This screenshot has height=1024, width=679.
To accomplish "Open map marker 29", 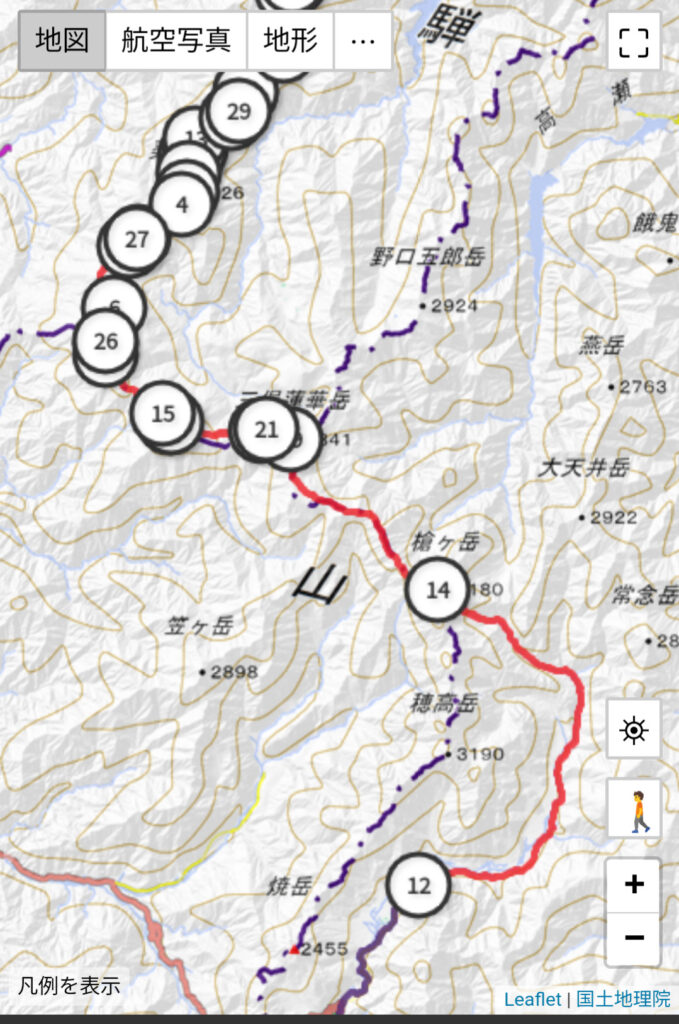I will [x=239, y=111].
